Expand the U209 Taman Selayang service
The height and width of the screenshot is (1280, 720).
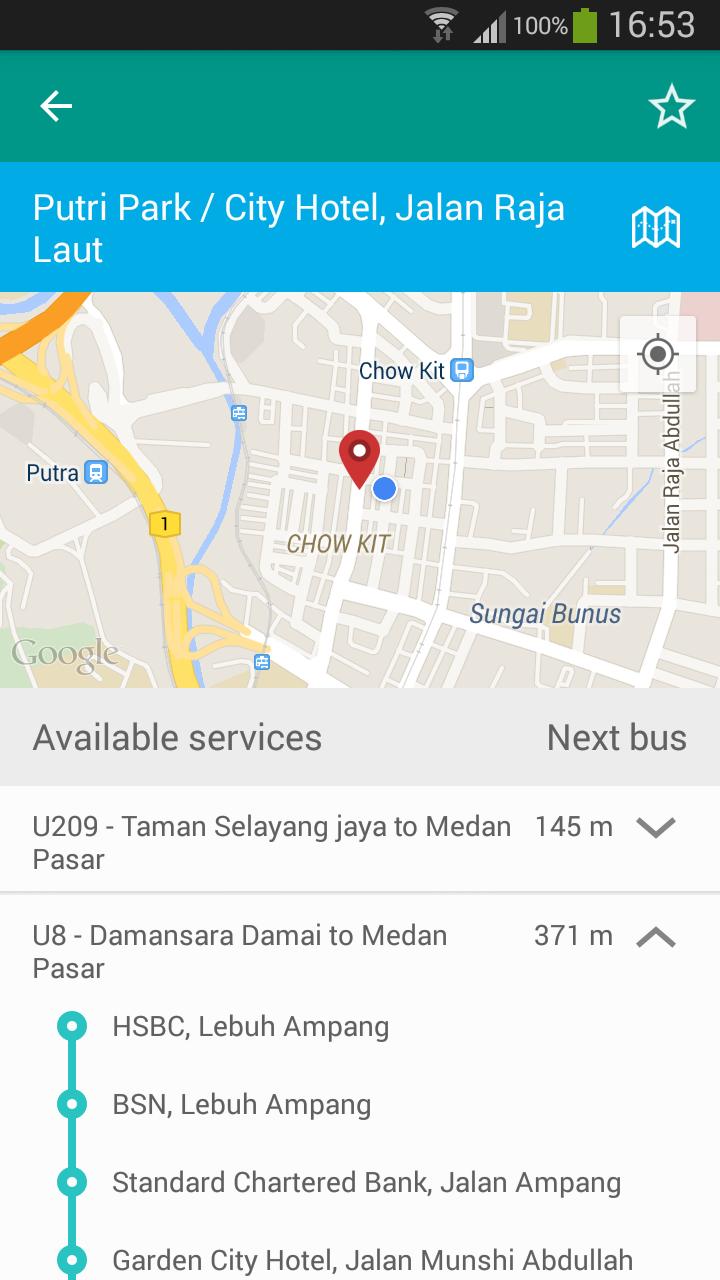[x=655, y=827]
